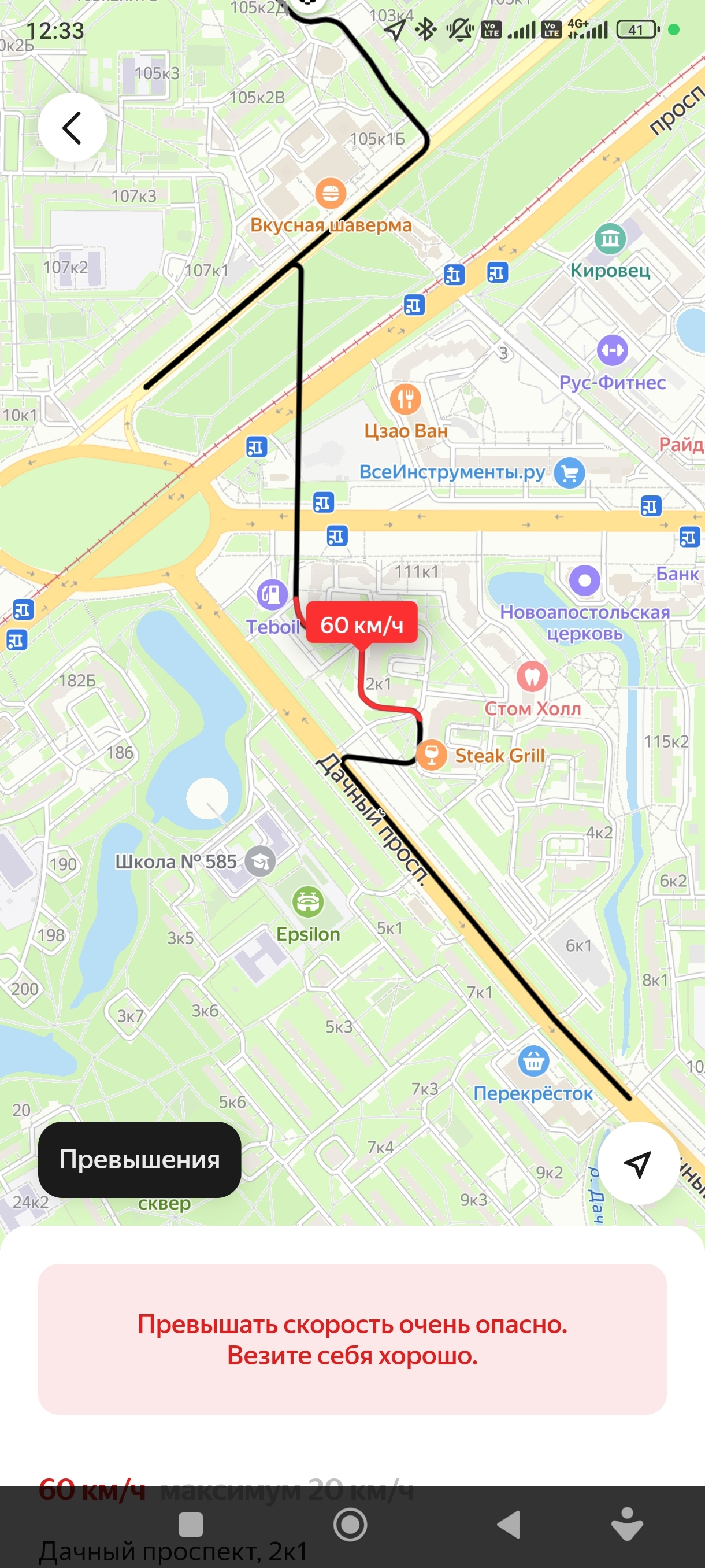Tap the system home button

click(x=350, y=1525)
